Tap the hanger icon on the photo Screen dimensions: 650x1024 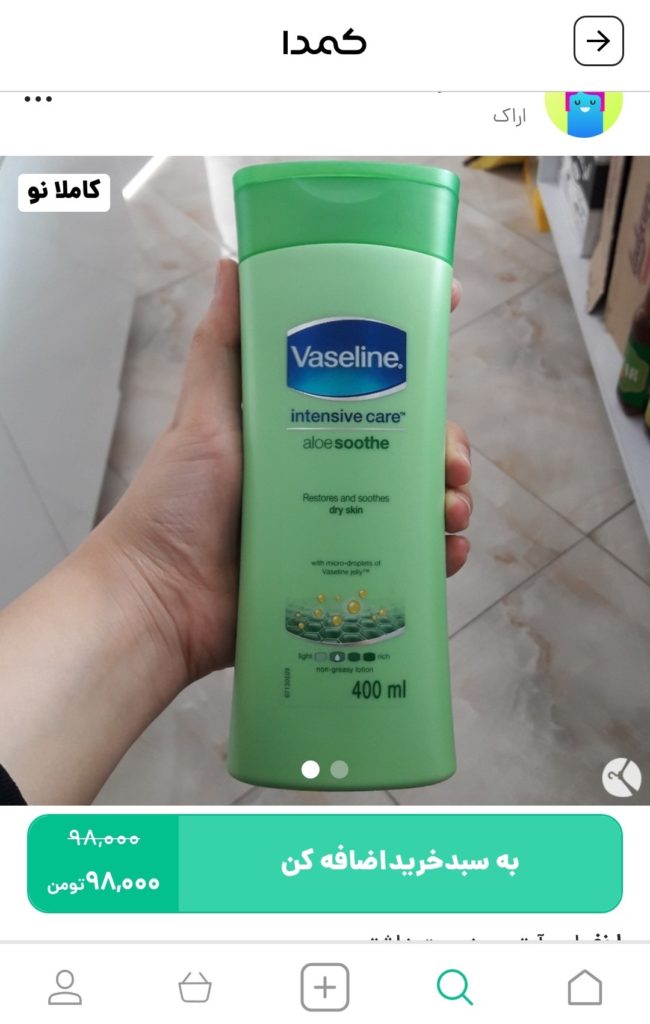[x=621, y=778]
